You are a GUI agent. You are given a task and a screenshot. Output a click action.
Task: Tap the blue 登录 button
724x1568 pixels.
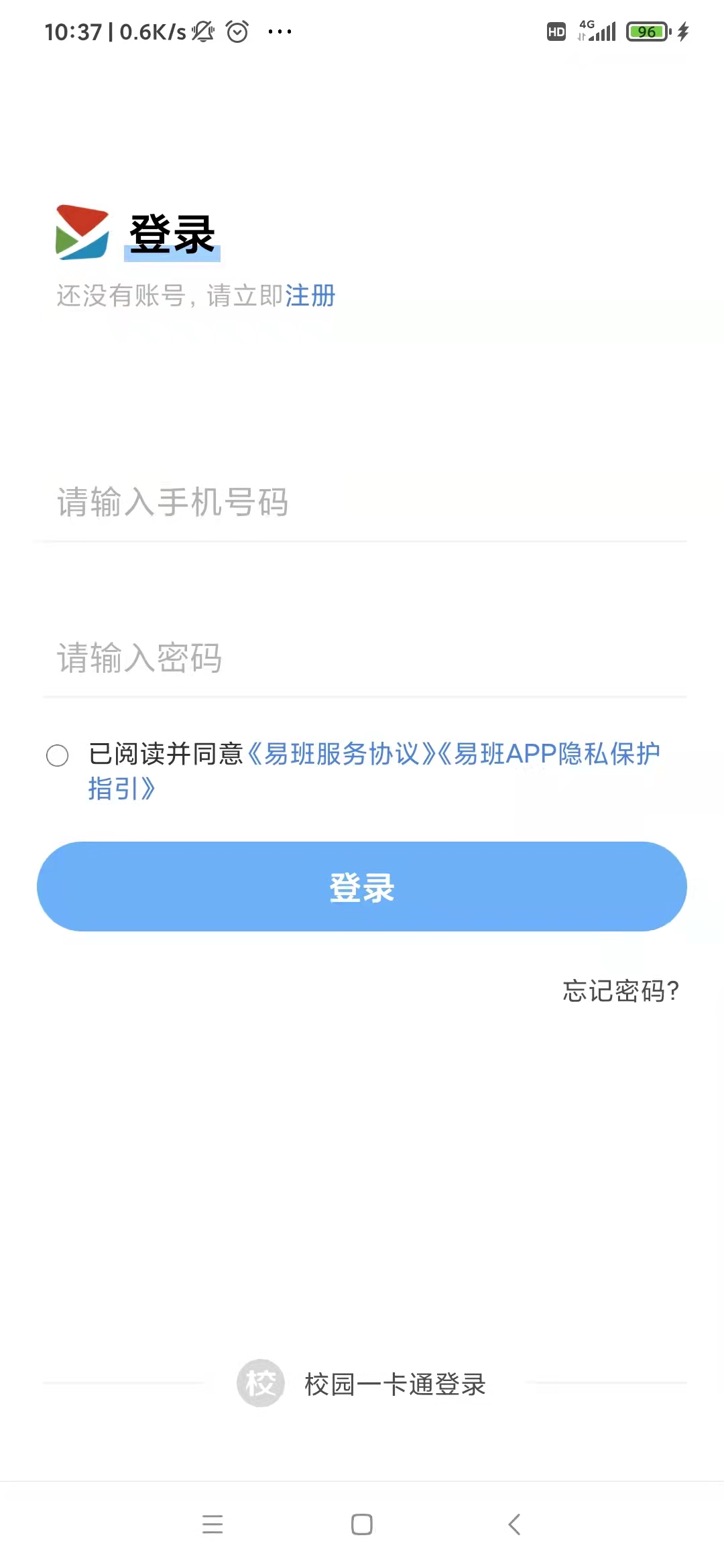tap(362, 887)
